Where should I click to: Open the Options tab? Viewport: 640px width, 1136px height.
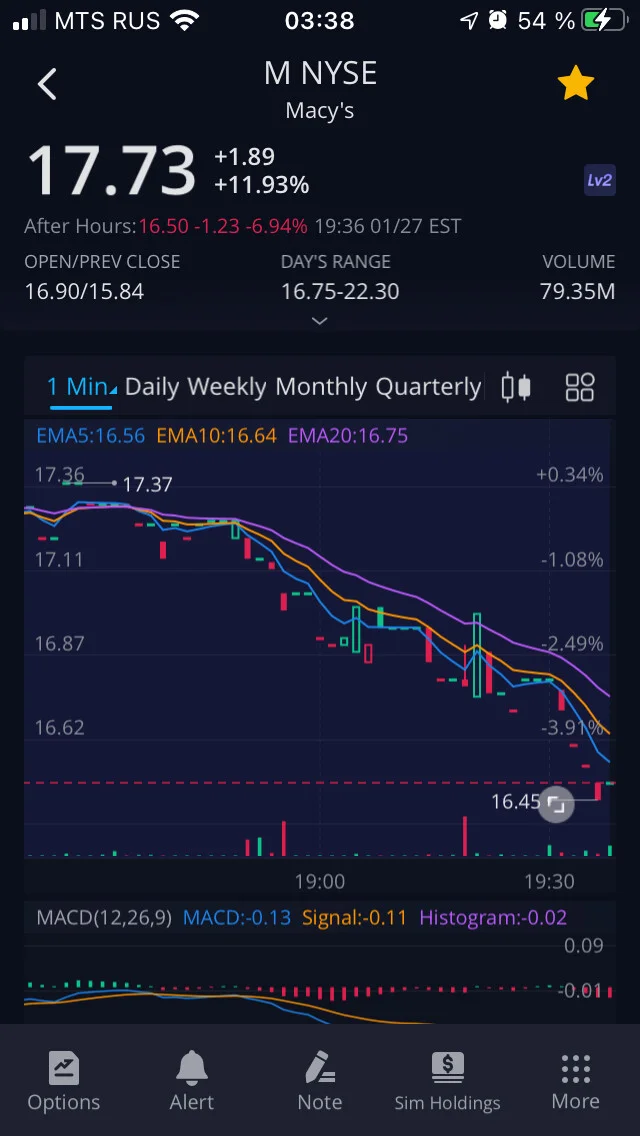[x=64, y=1082]
